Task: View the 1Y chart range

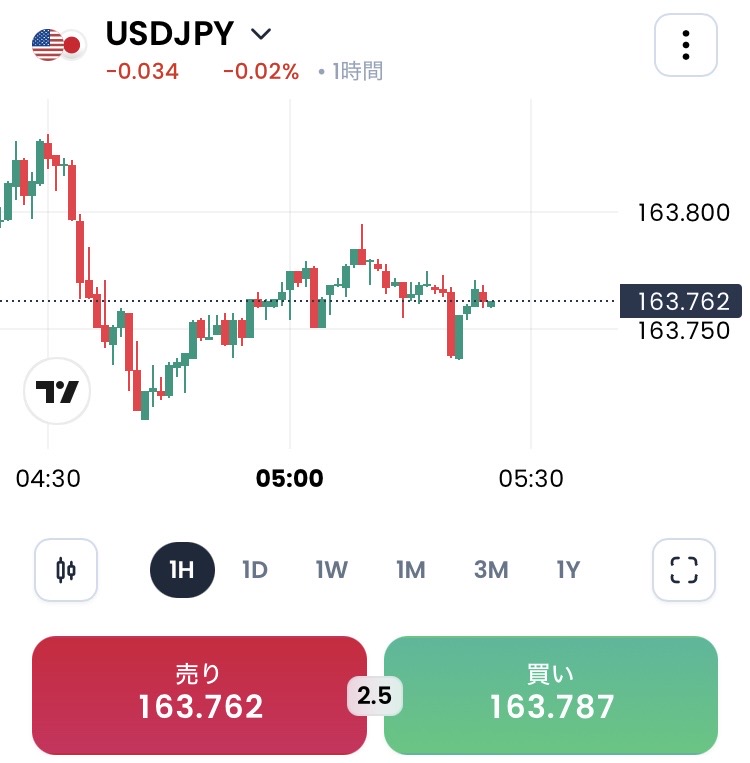Action: (x=568, y=569)
